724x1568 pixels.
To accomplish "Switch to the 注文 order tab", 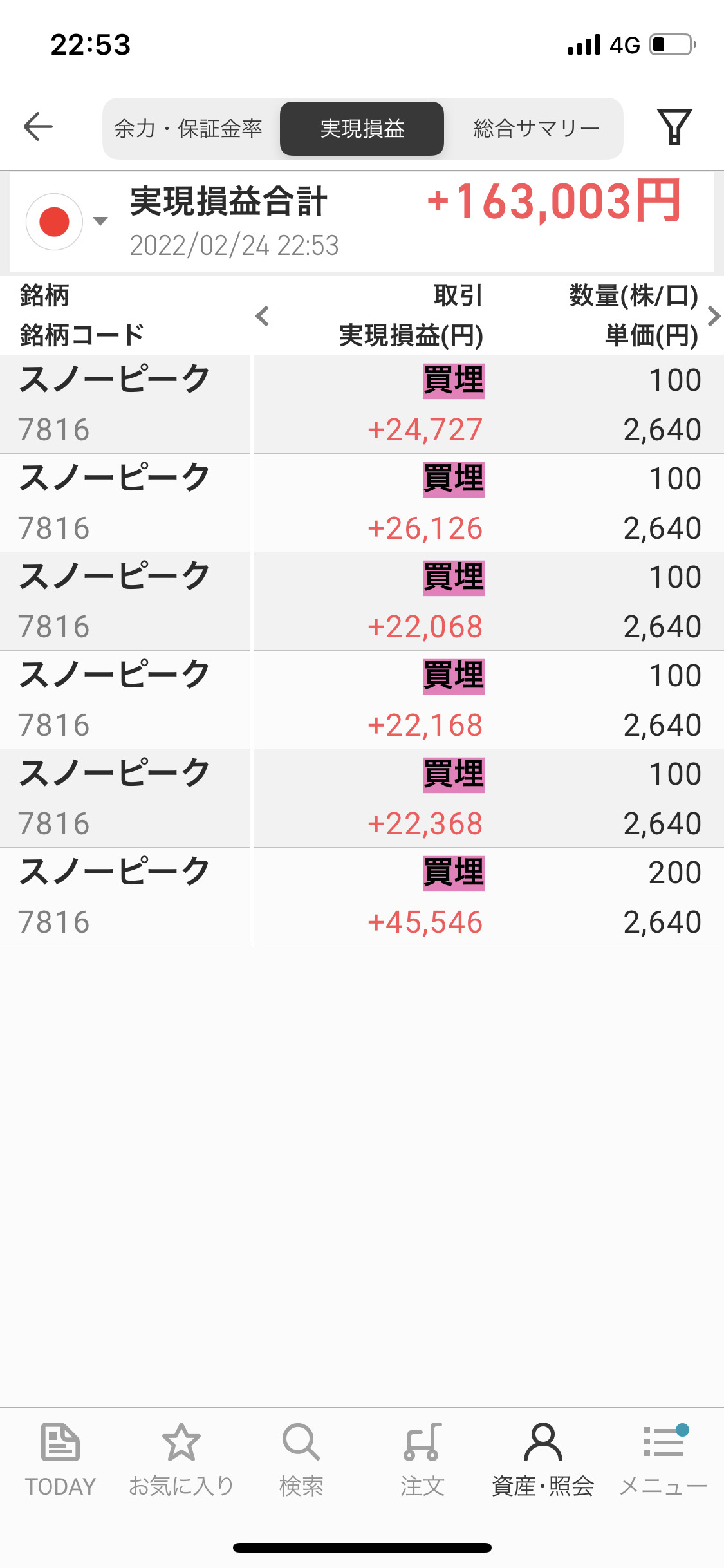I will 422,1460.
